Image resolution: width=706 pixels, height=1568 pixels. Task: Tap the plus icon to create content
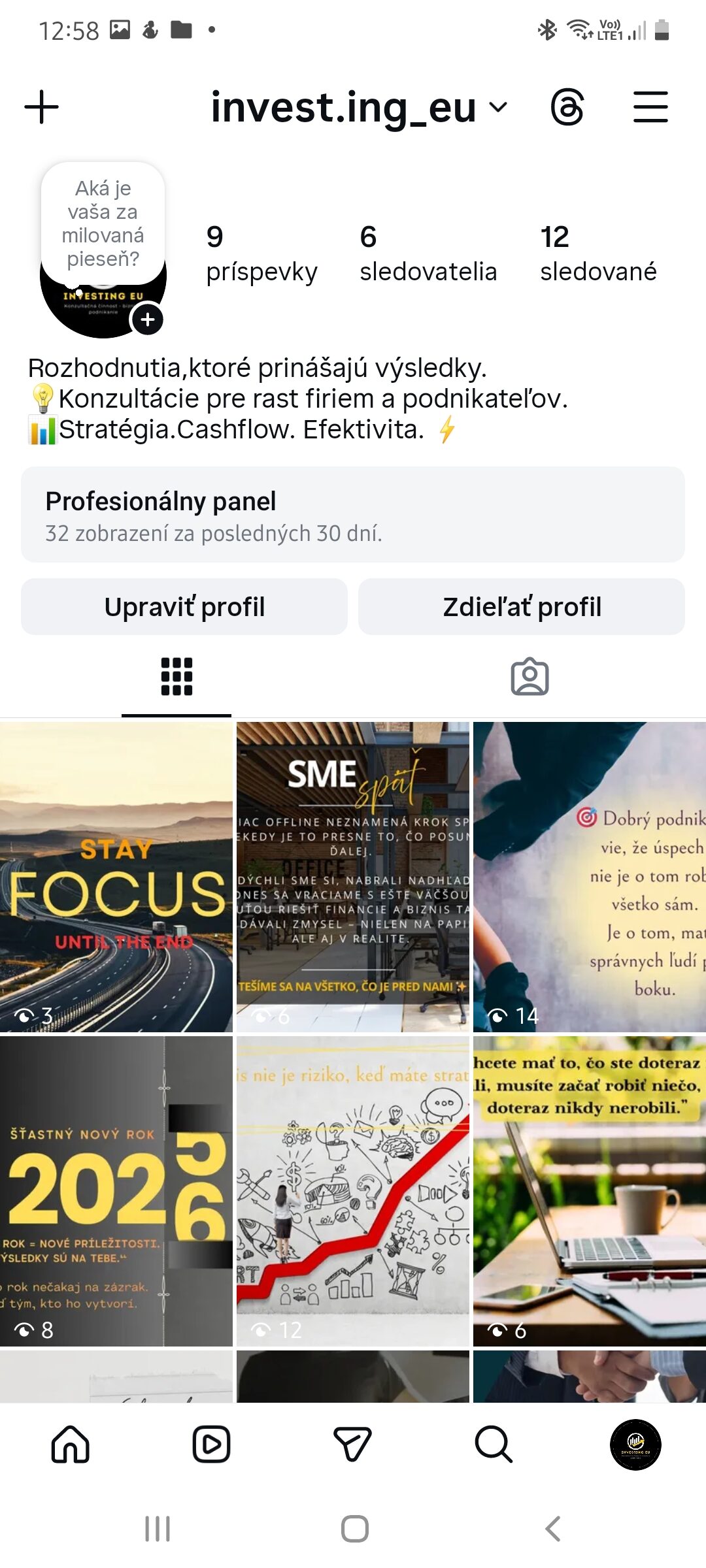coord(41,107)
